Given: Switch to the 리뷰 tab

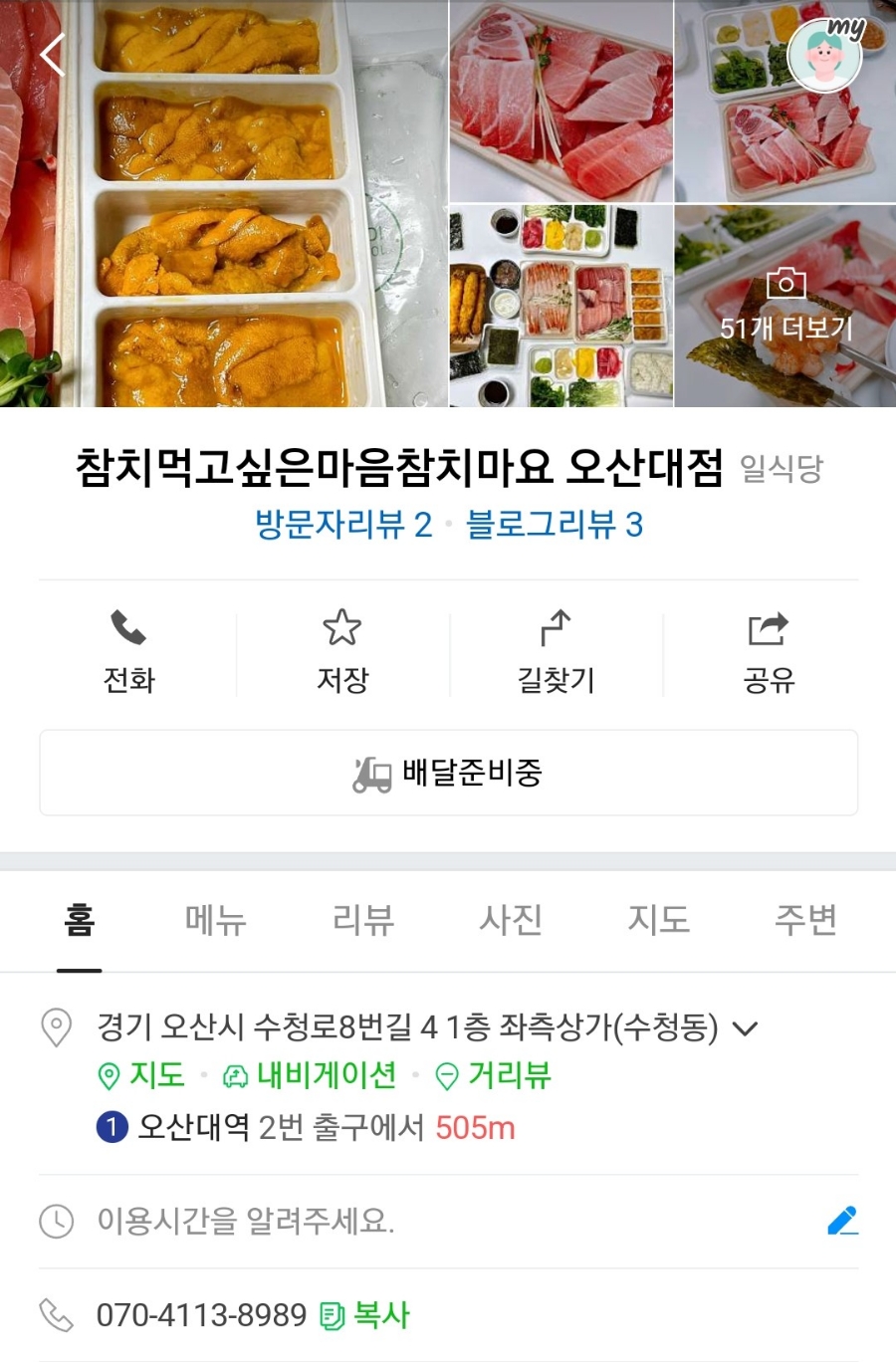Looking at the screenshot, I should tap(363, 919).
